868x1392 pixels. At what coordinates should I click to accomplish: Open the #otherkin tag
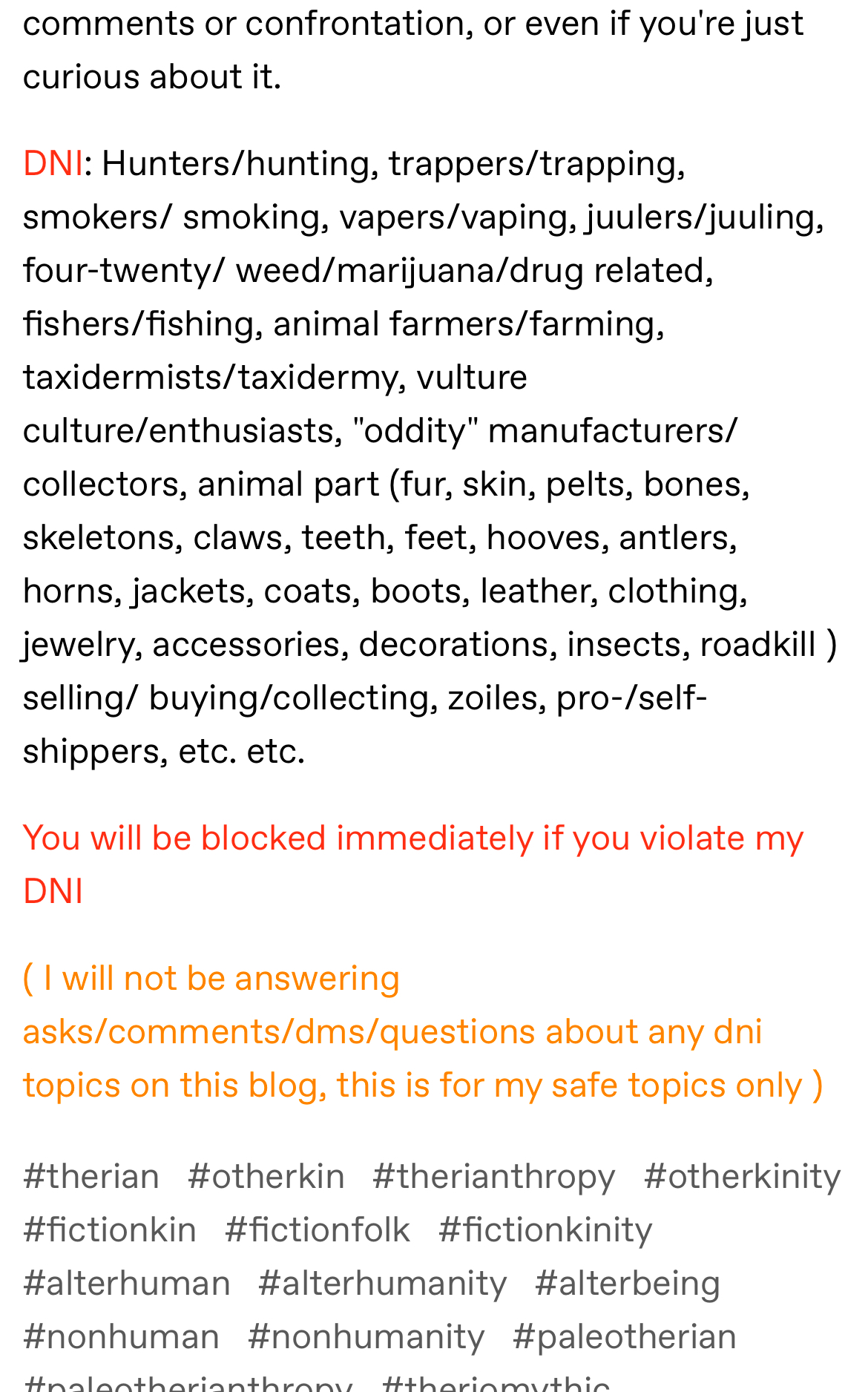coord(266,1177)
